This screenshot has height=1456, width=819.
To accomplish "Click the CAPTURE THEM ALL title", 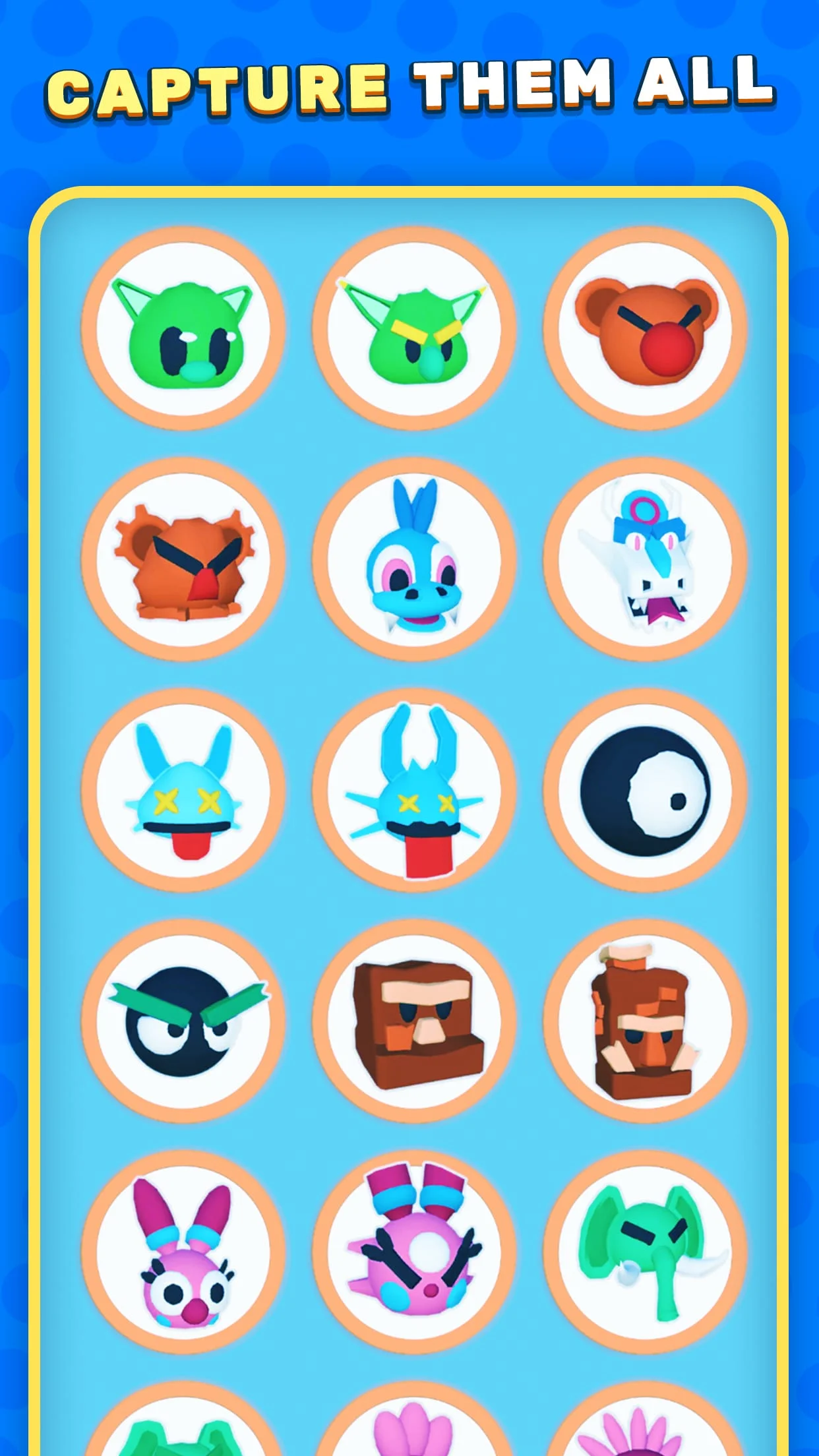I will [x=409, y=84].
